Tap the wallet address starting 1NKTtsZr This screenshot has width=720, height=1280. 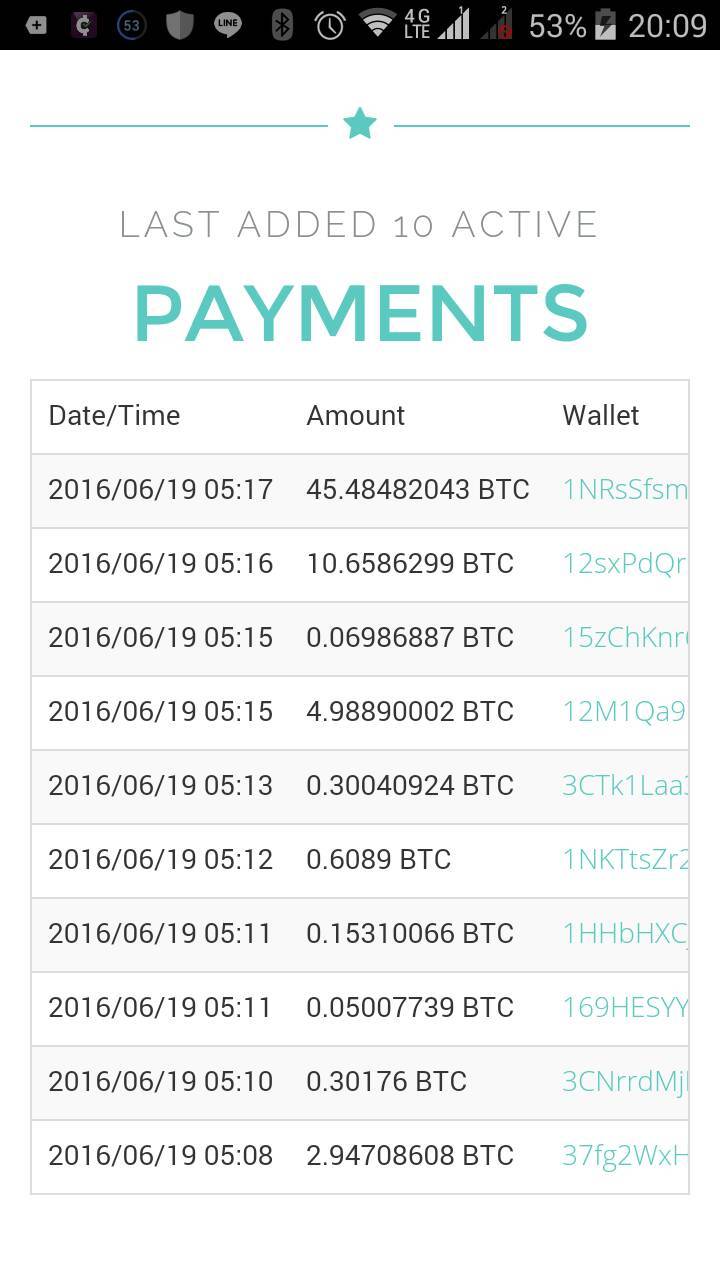point(625,859)
